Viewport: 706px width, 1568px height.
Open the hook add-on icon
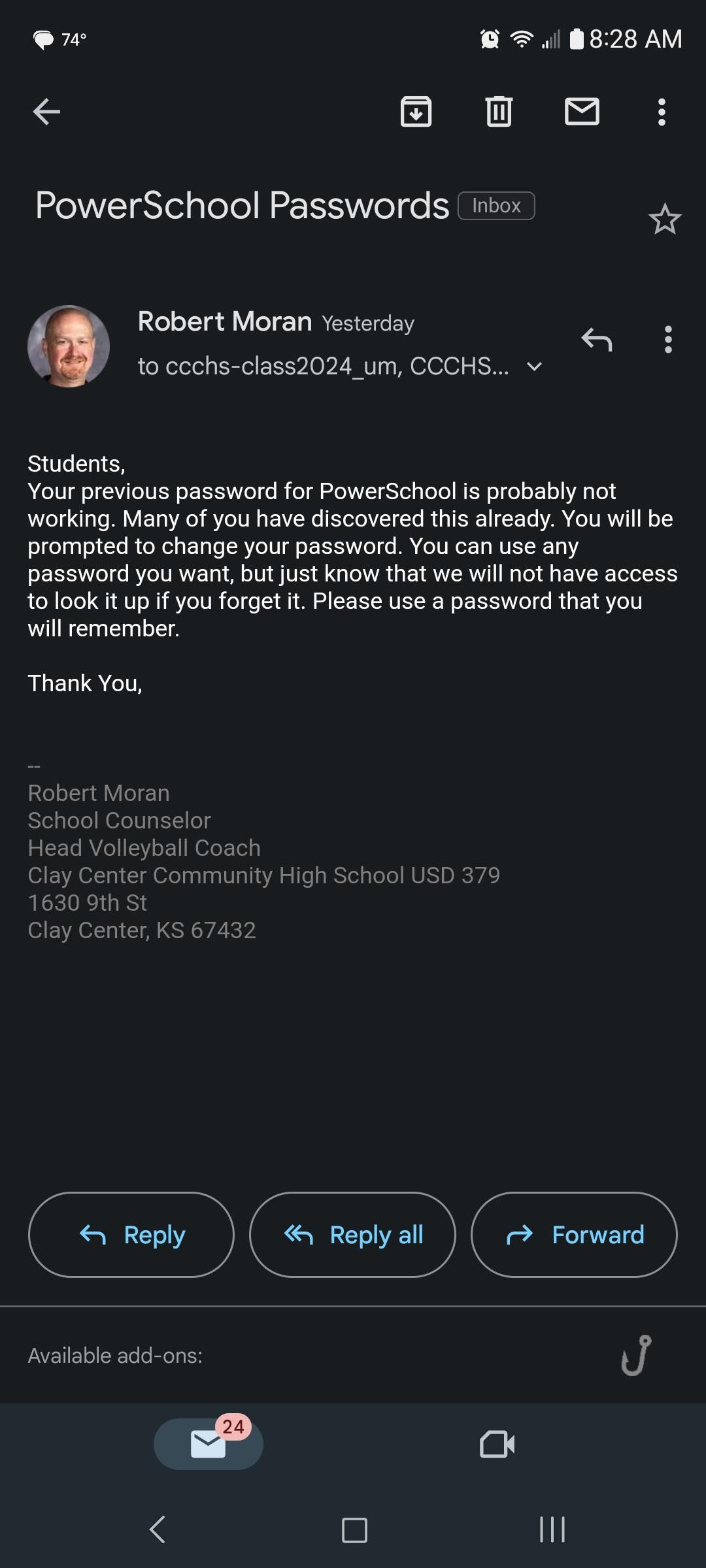[x=636, y=1356]
